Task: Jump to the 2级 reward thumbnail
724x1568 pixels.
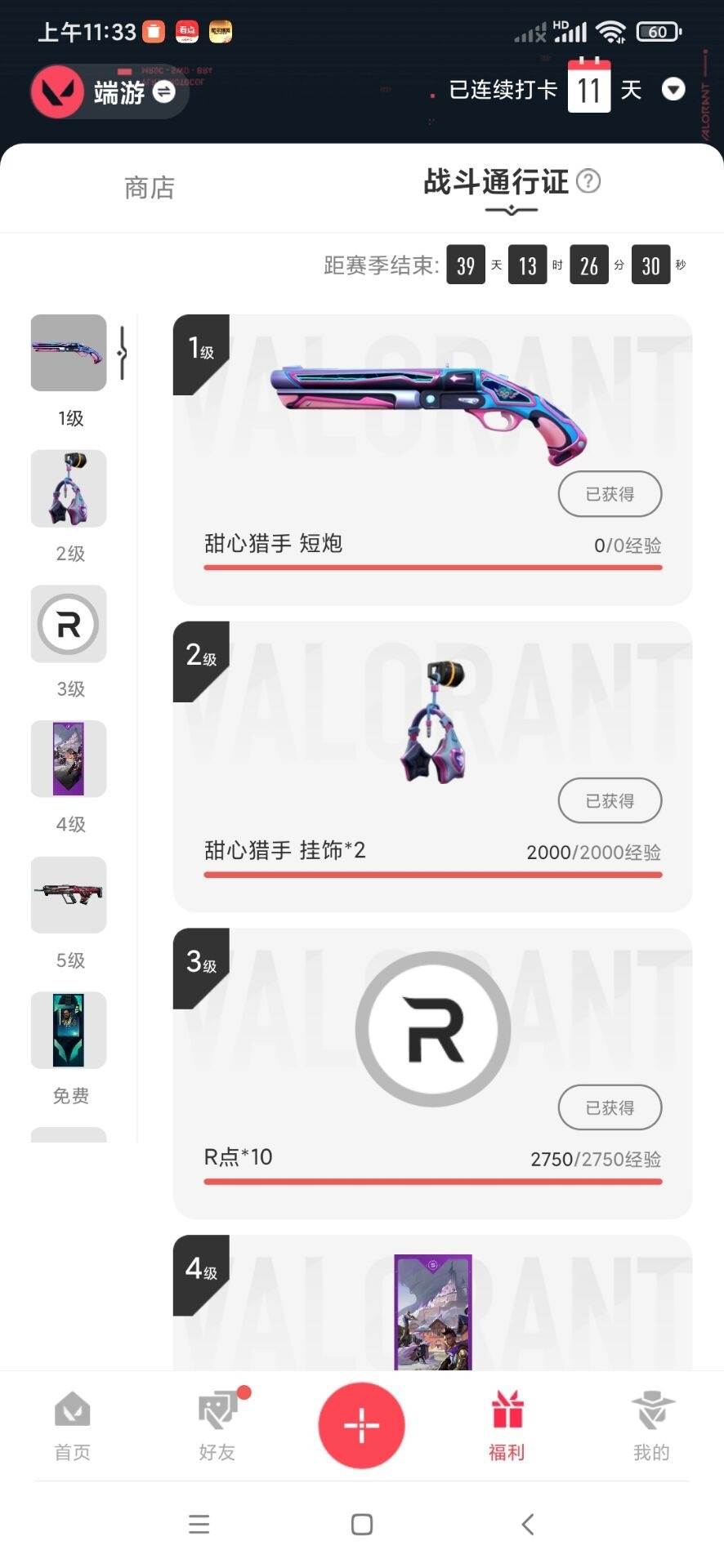Action: (69, 488)
